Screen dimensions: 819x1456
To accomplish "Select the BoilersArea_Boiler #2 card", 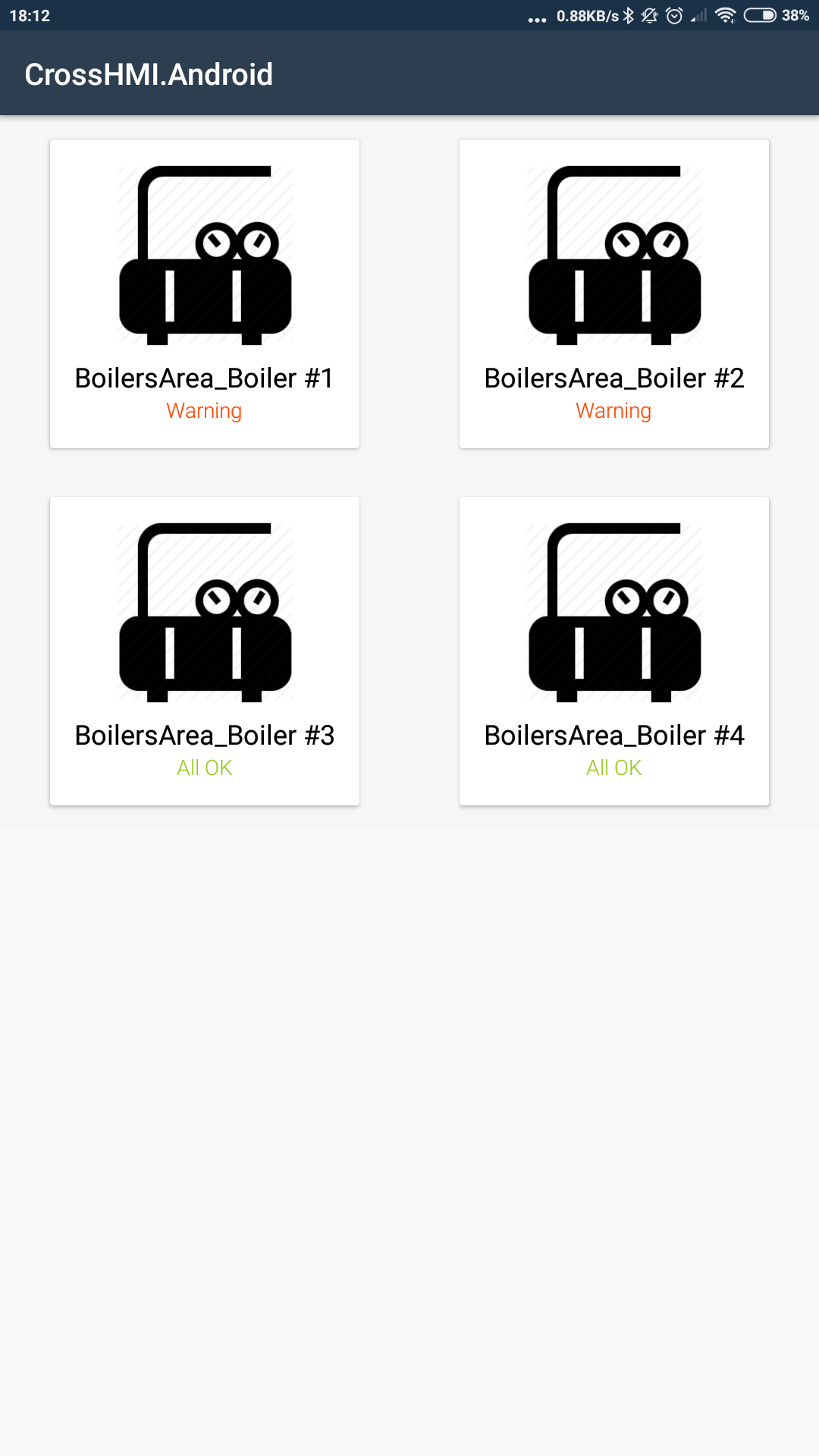I will (x=614, y=293).
